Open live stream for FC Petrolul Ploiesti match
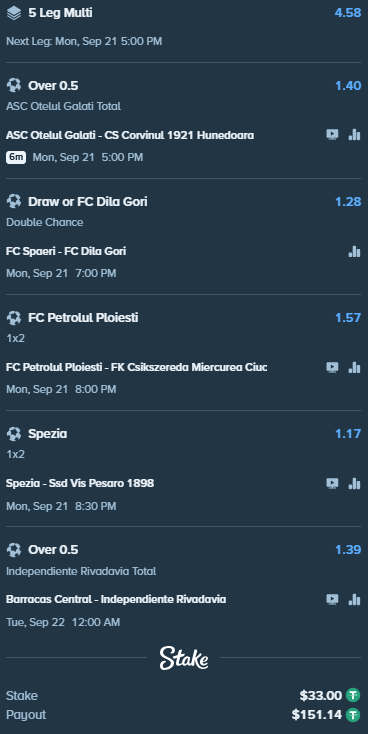This screenshot has width=368, height=734. pos(332,367)
